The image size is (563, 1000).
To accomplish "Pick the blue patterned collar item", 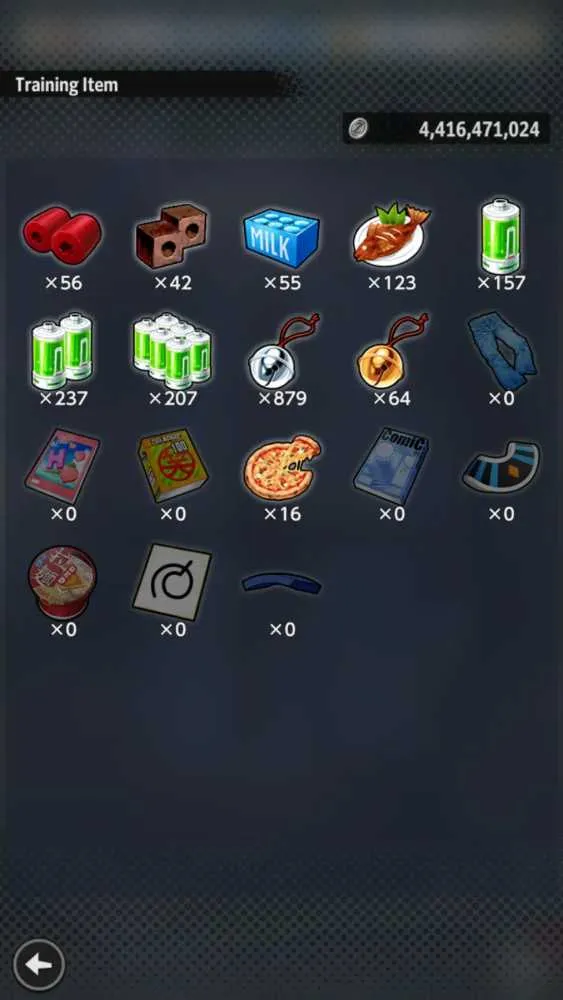I will pos(501,466).
